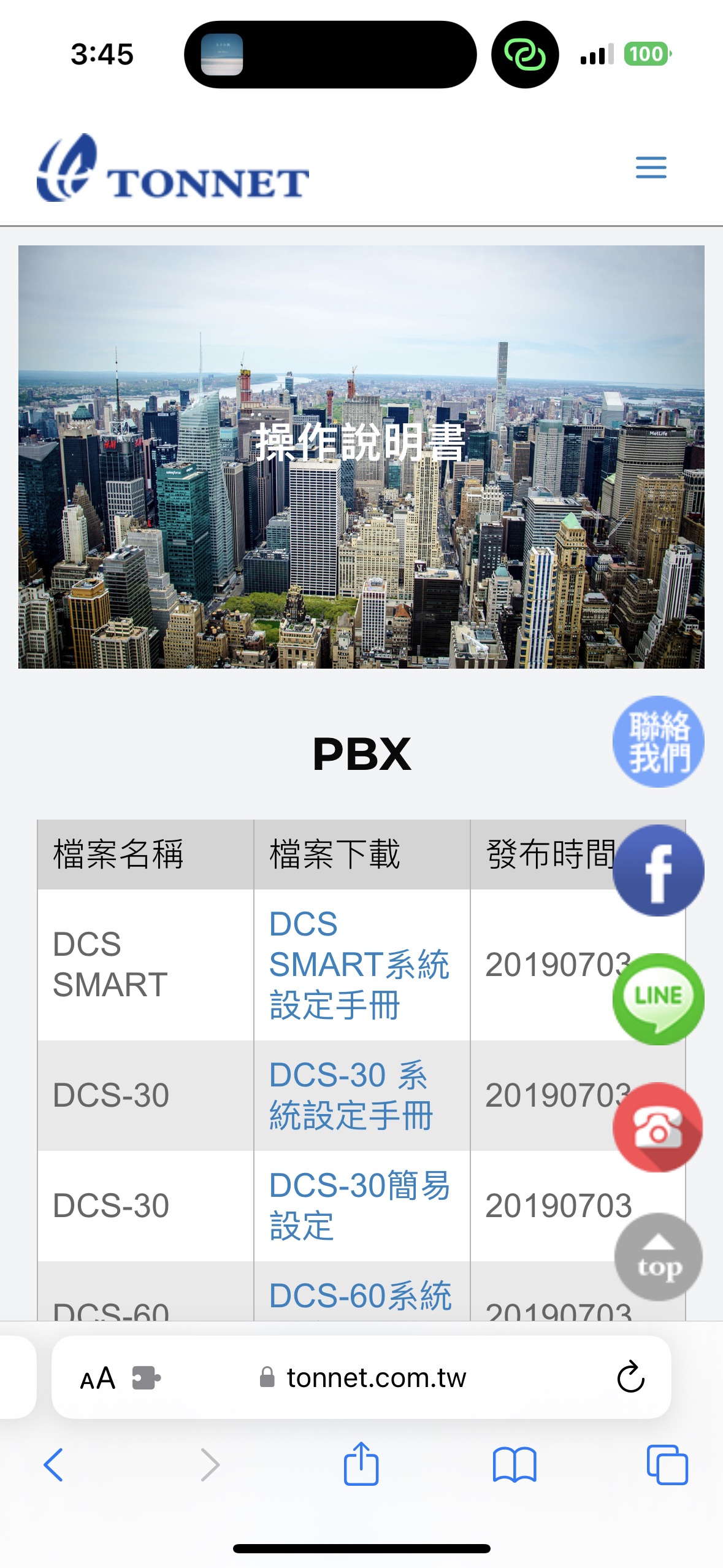Viewport: 723px width, 1568px height.
Task: Open the AA page format menu
Action: point(98,1378)
